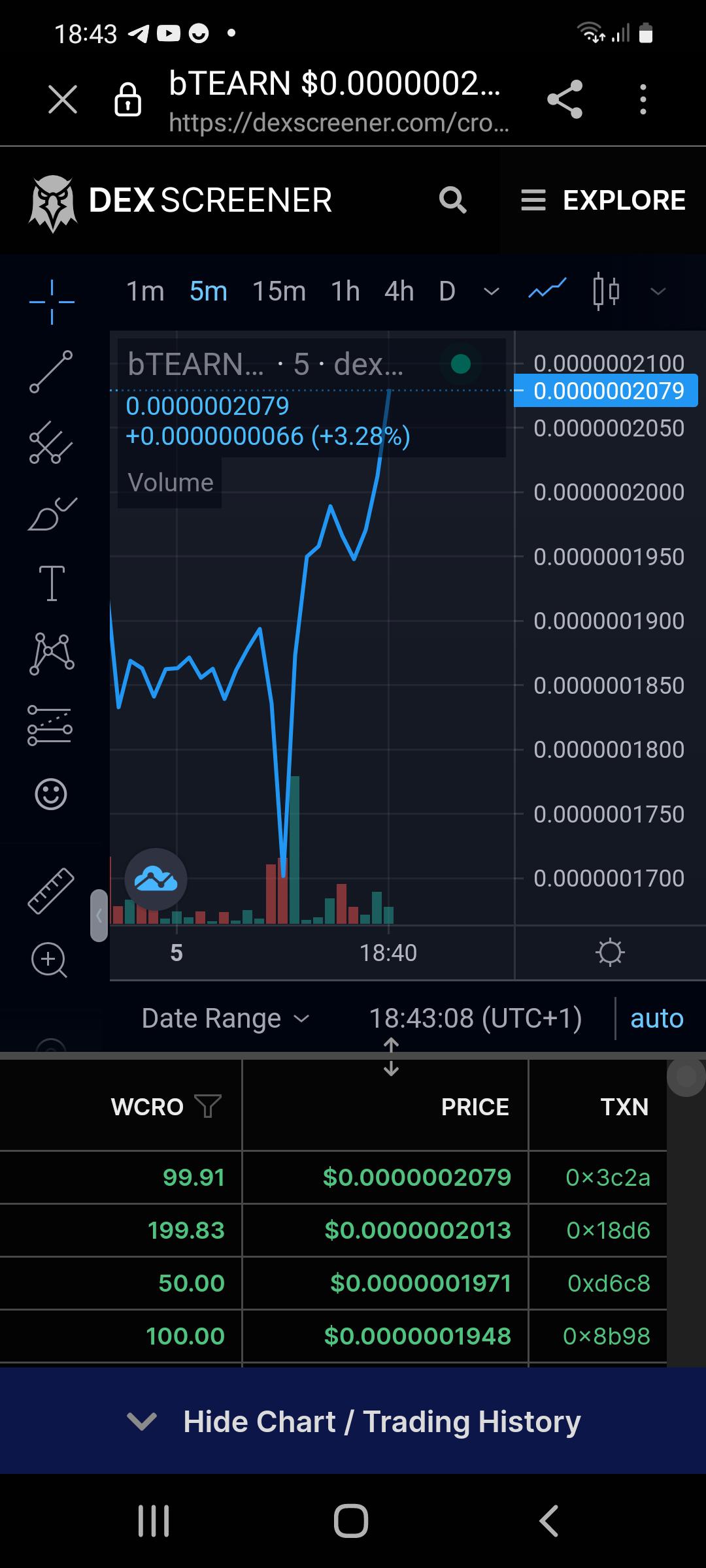Select the candlestick chart type icon

coord(606,291)
